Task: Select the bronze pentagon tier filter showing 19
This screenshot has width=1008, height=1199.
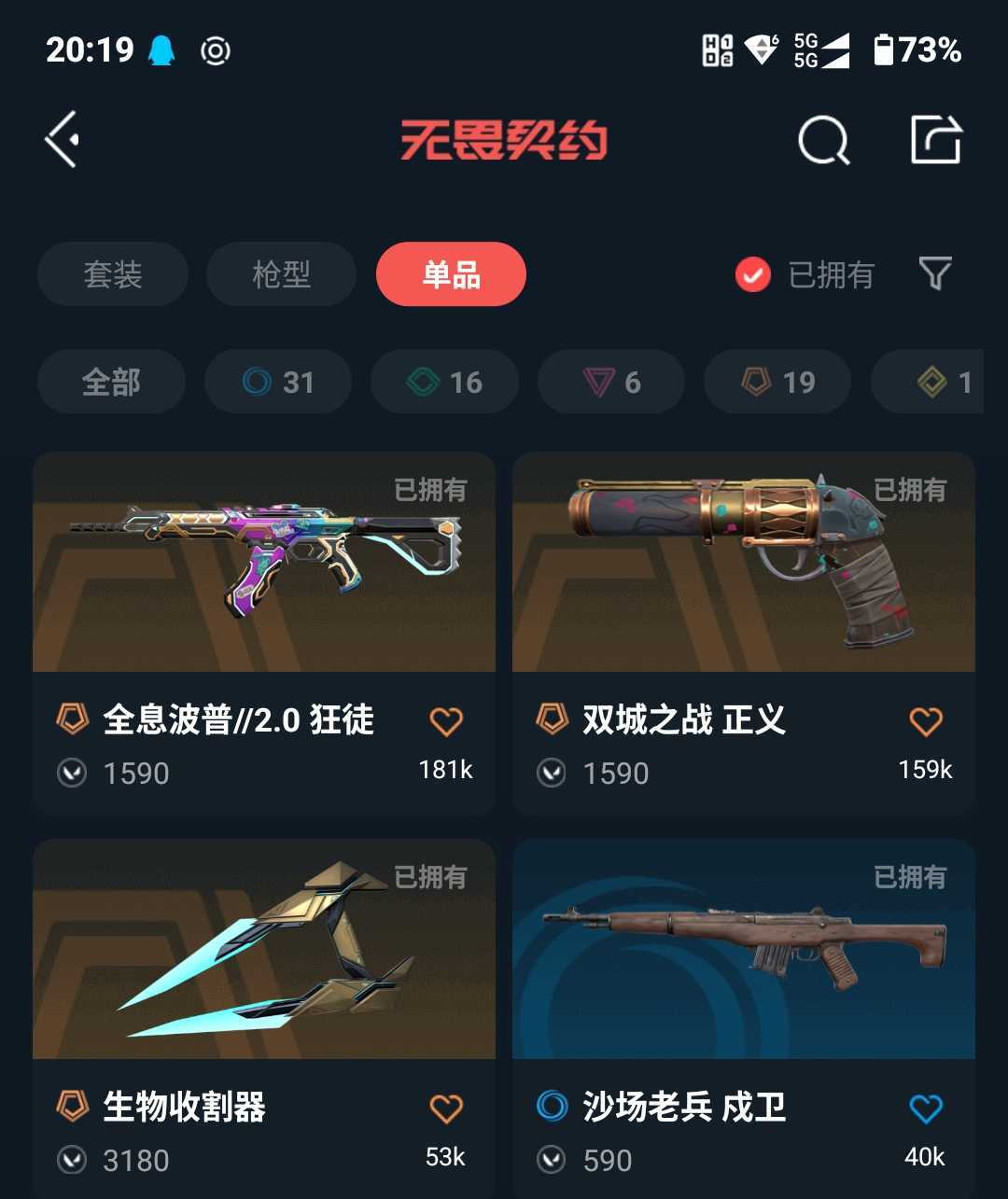Action: (x=777, y=382)
